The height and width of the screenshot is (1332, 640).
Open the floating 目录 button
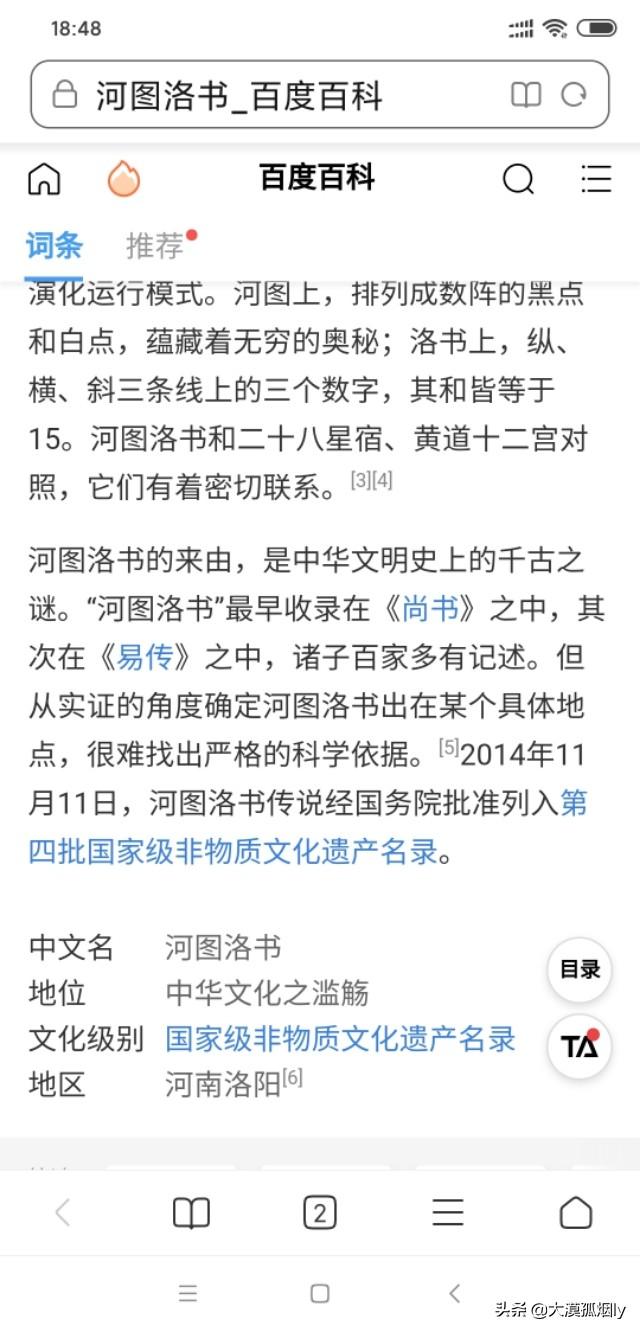coord(579,969)
